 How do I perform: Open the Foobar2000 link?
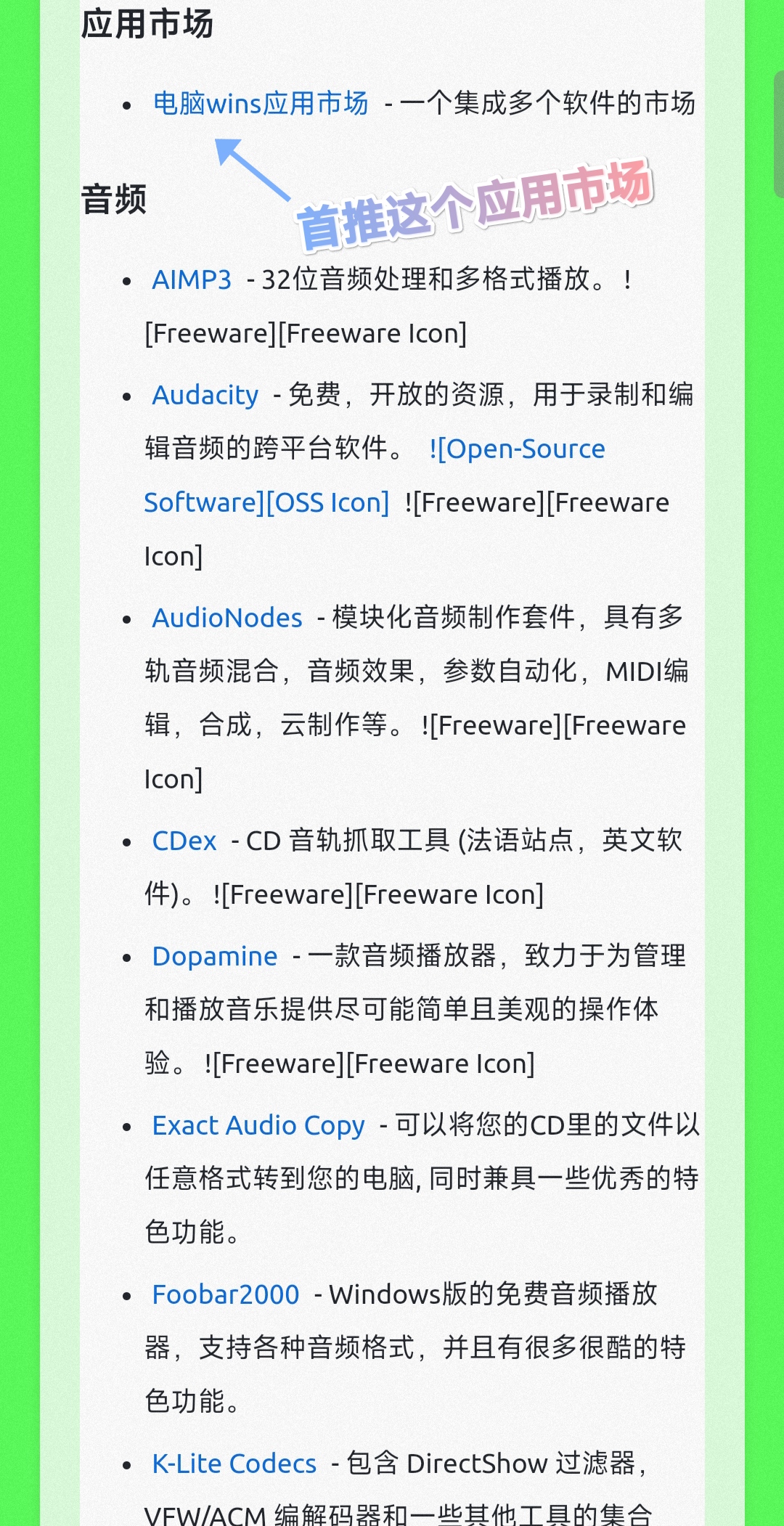[x=226, y=1294]
